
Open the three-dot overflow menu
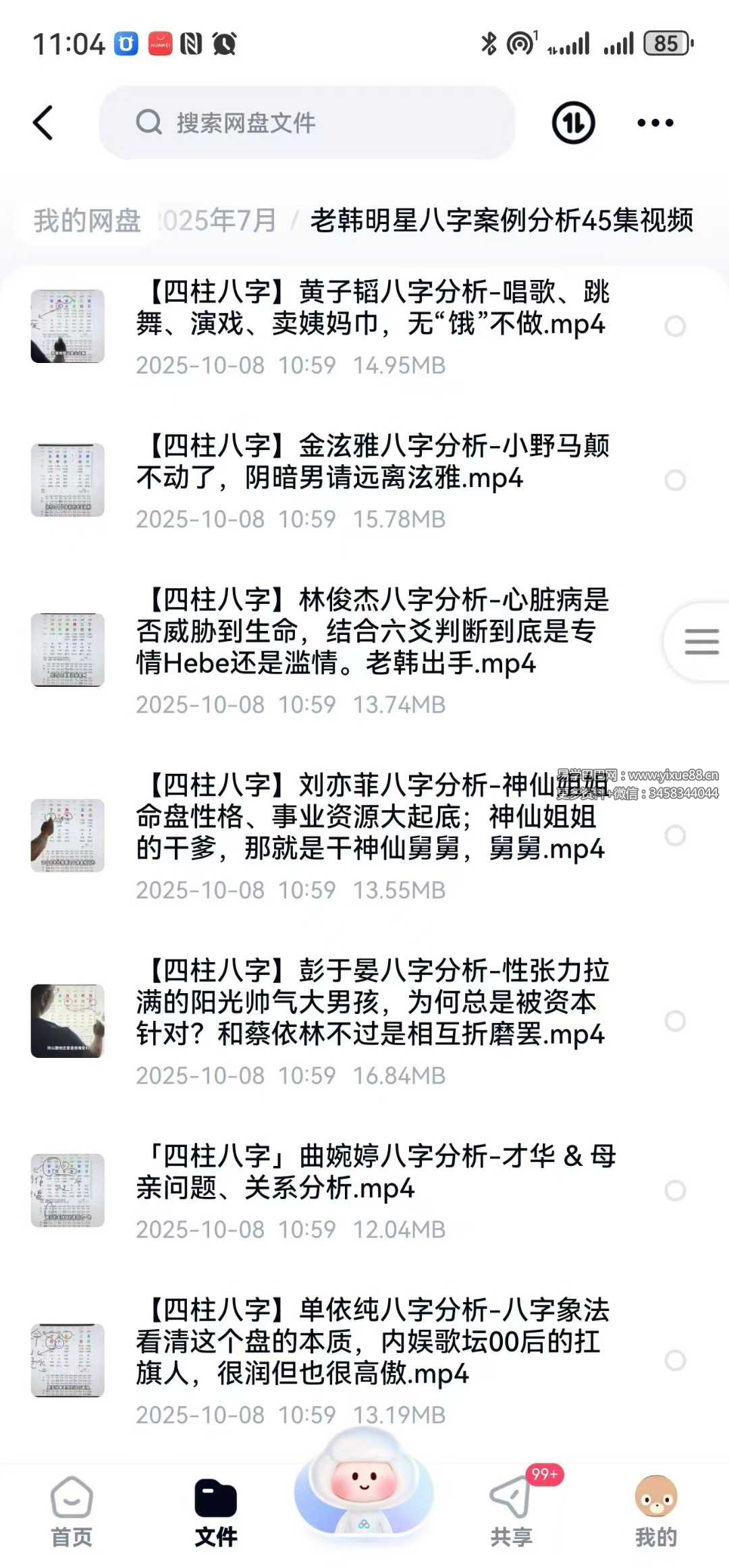[x=655, y=123]
